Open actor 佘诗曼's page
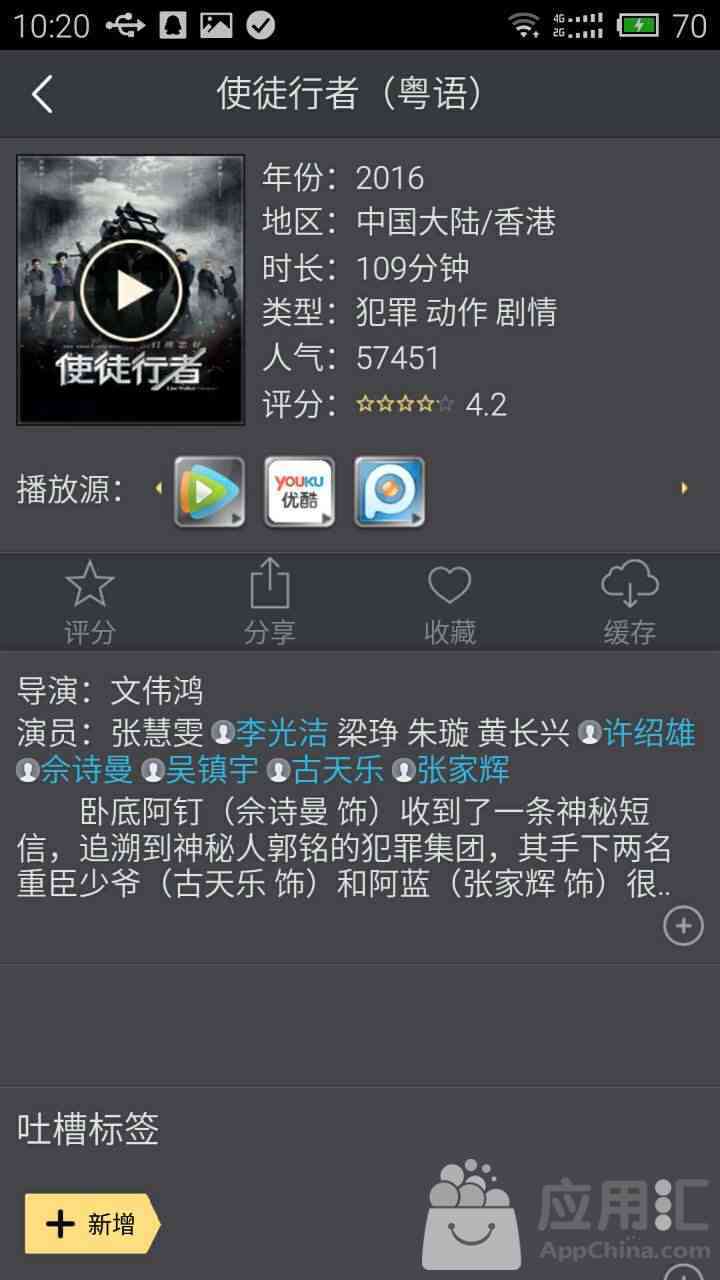This screenshot has height=1280, width=720. pyautogui.click(x=86, y=770)
